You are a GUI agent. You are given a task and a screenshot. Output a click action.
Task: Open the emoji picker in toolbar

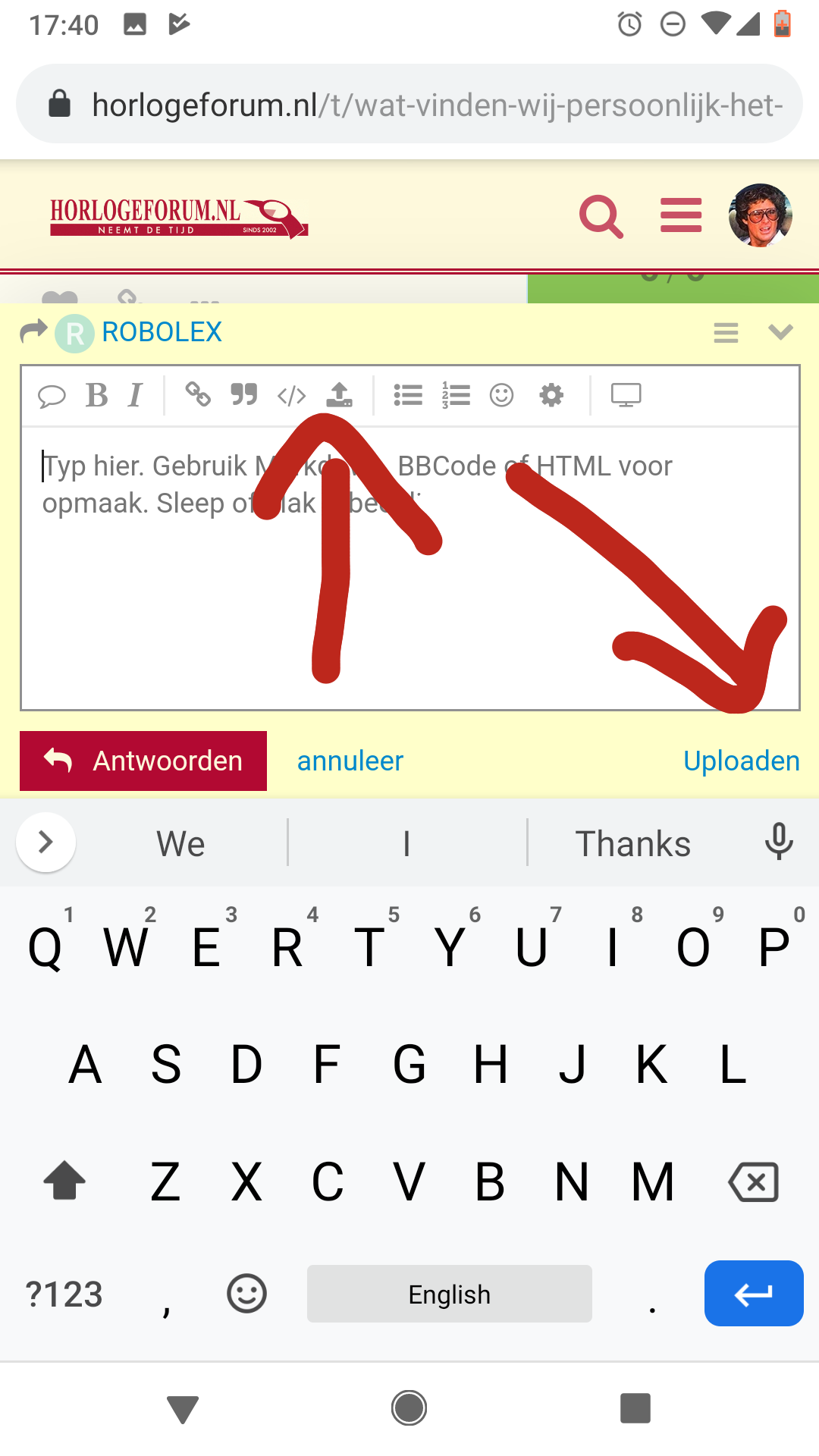point(502,395)
